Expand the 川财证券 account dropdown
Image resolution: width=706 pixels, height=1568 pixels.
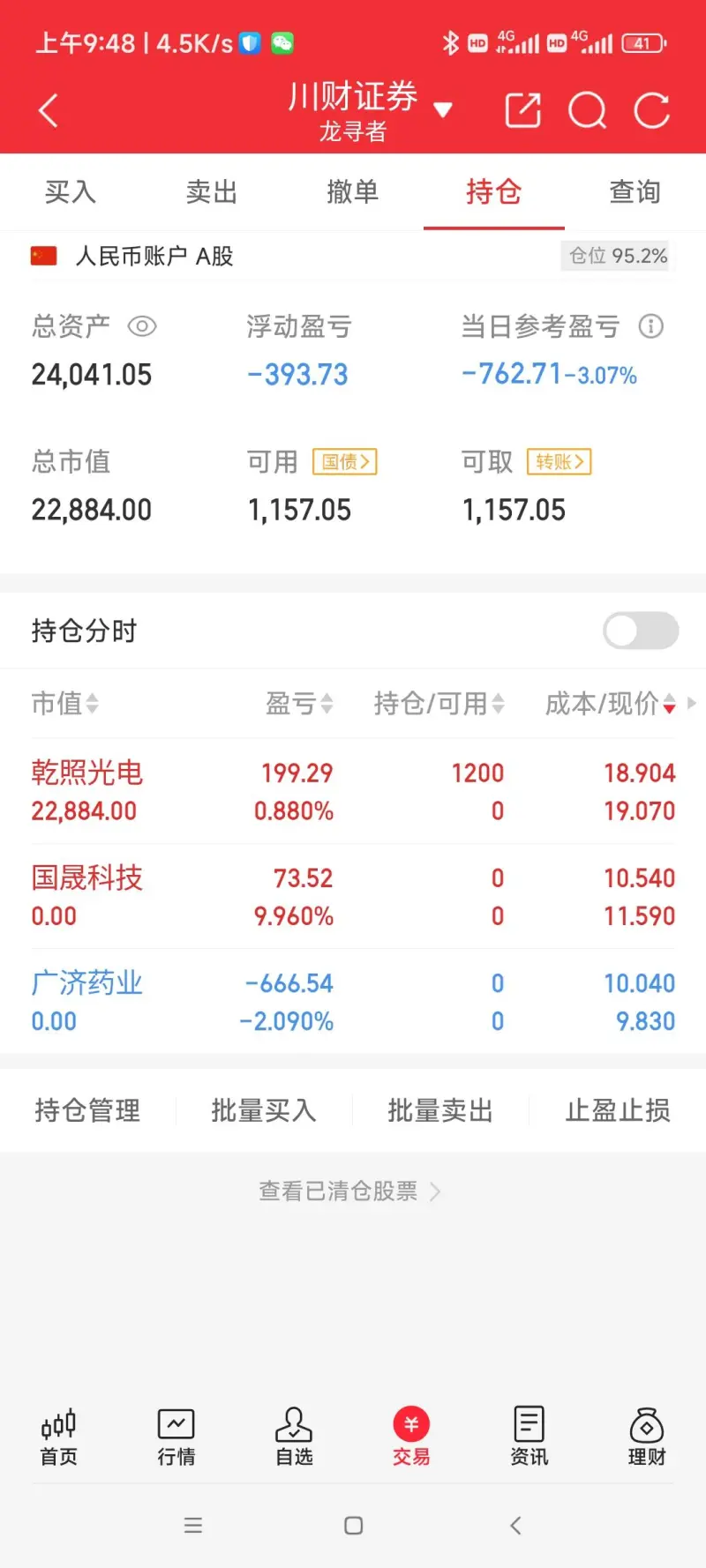coord(443,110)
